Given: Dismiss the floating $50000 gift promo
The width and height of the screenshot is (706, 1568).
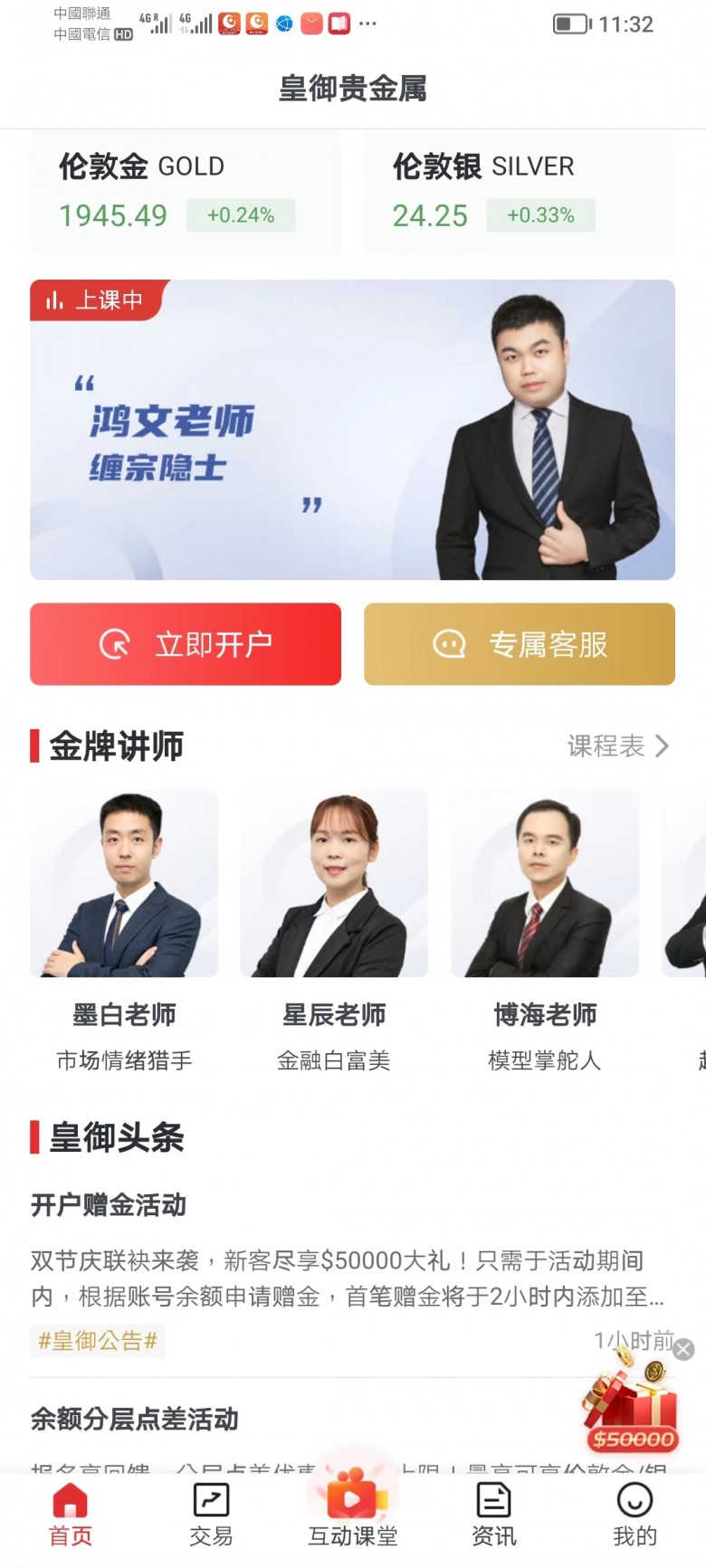Looking at the screenshot, I should tap(684, 1349).
